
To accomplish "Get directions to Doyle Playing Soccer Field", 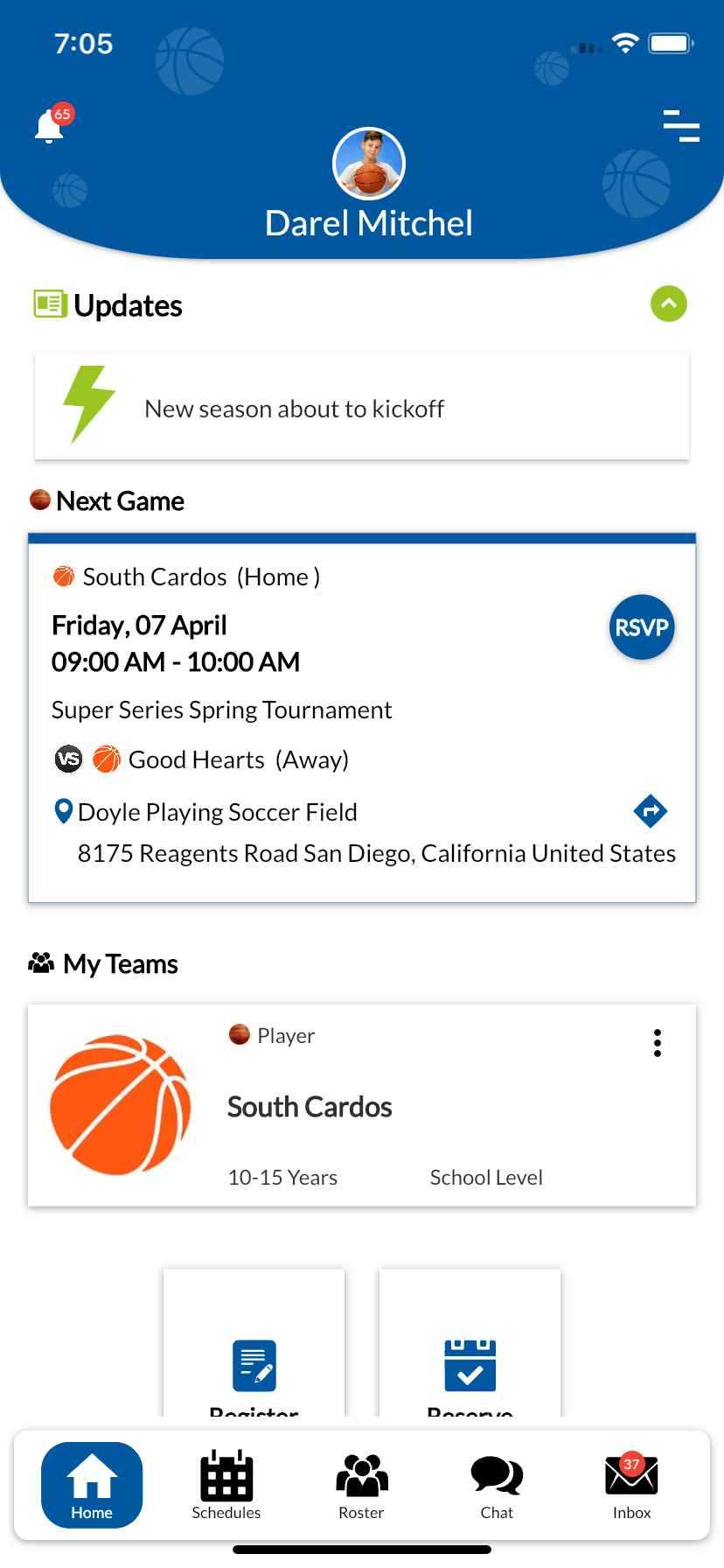I will click(x=650, y=811).
